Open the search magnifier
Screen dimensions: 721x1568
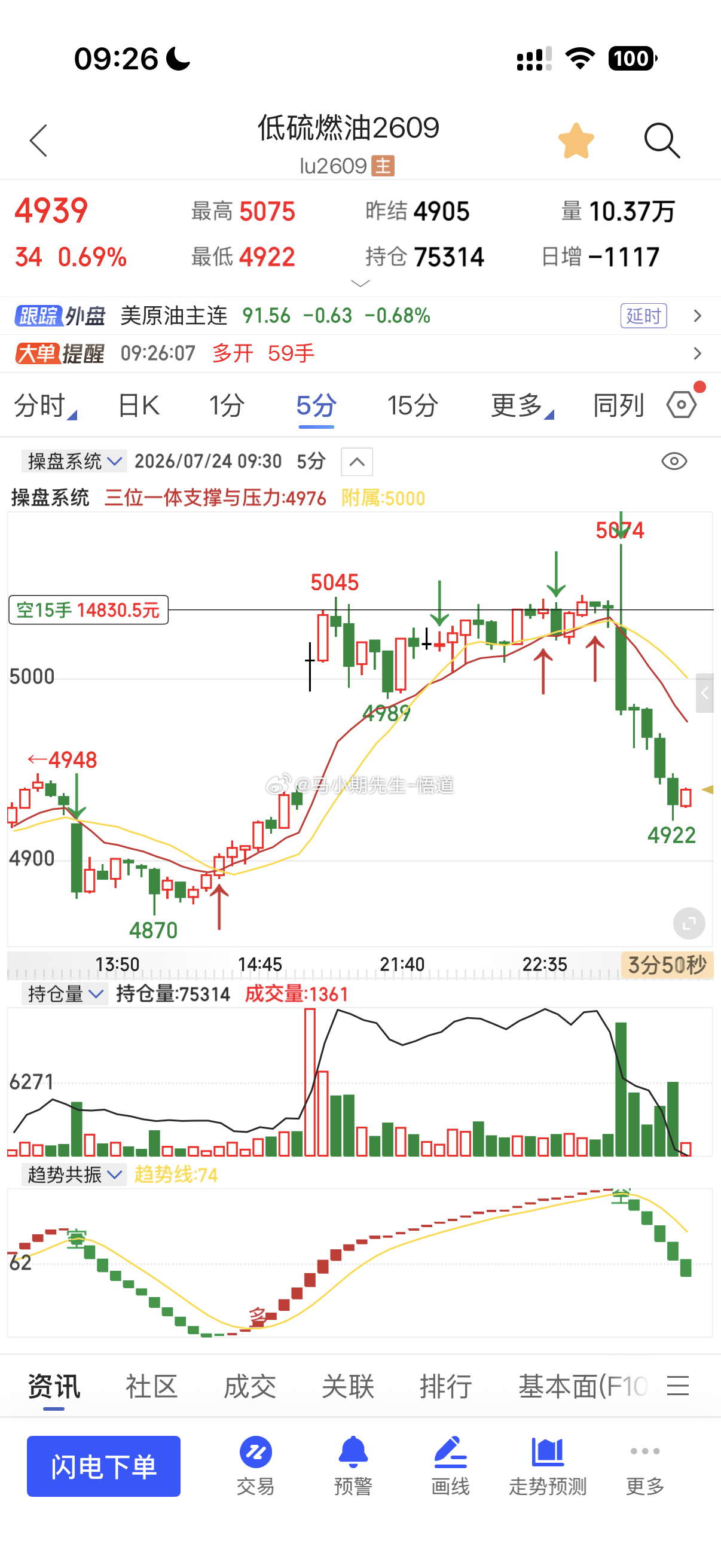(662, 141)
